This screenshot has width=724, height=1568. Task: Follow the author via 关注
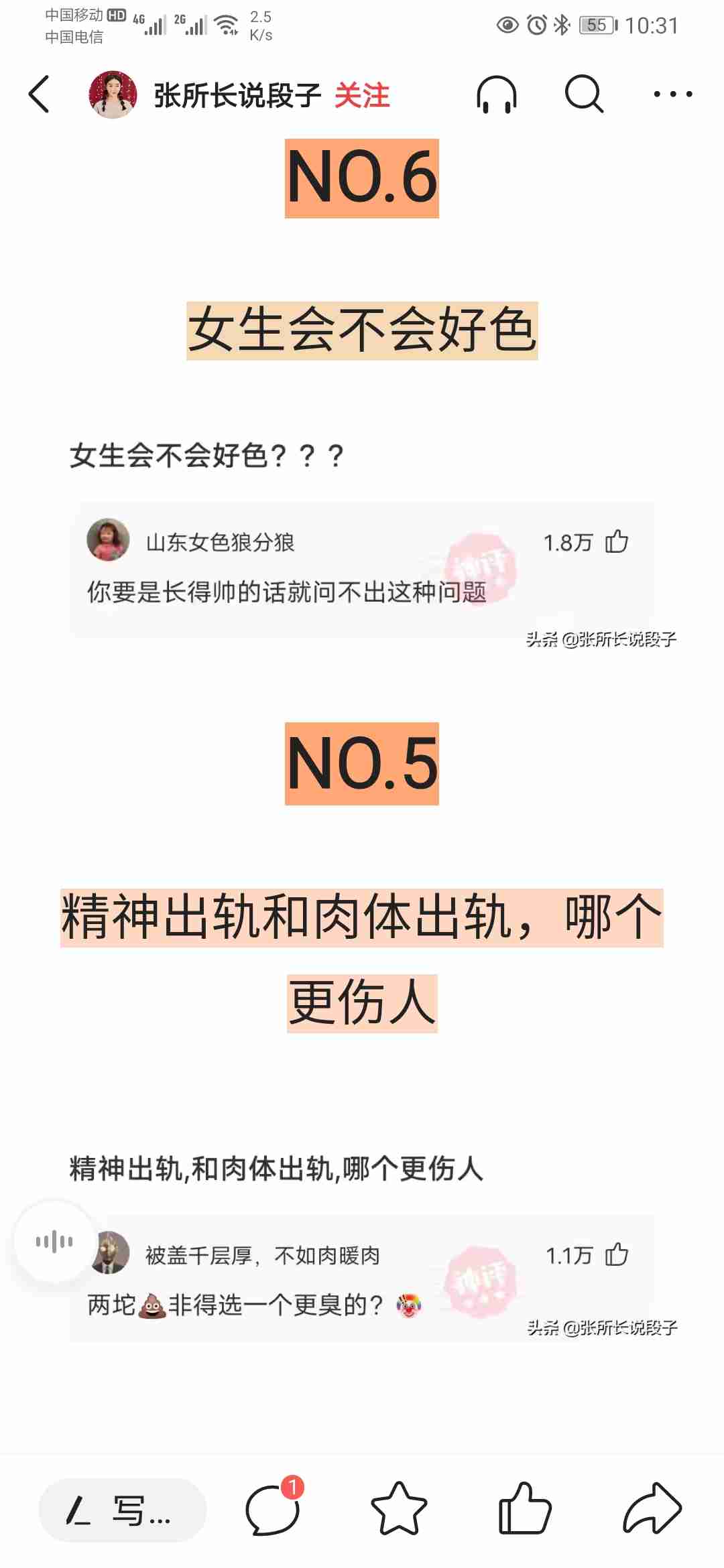tap(362, 95)
